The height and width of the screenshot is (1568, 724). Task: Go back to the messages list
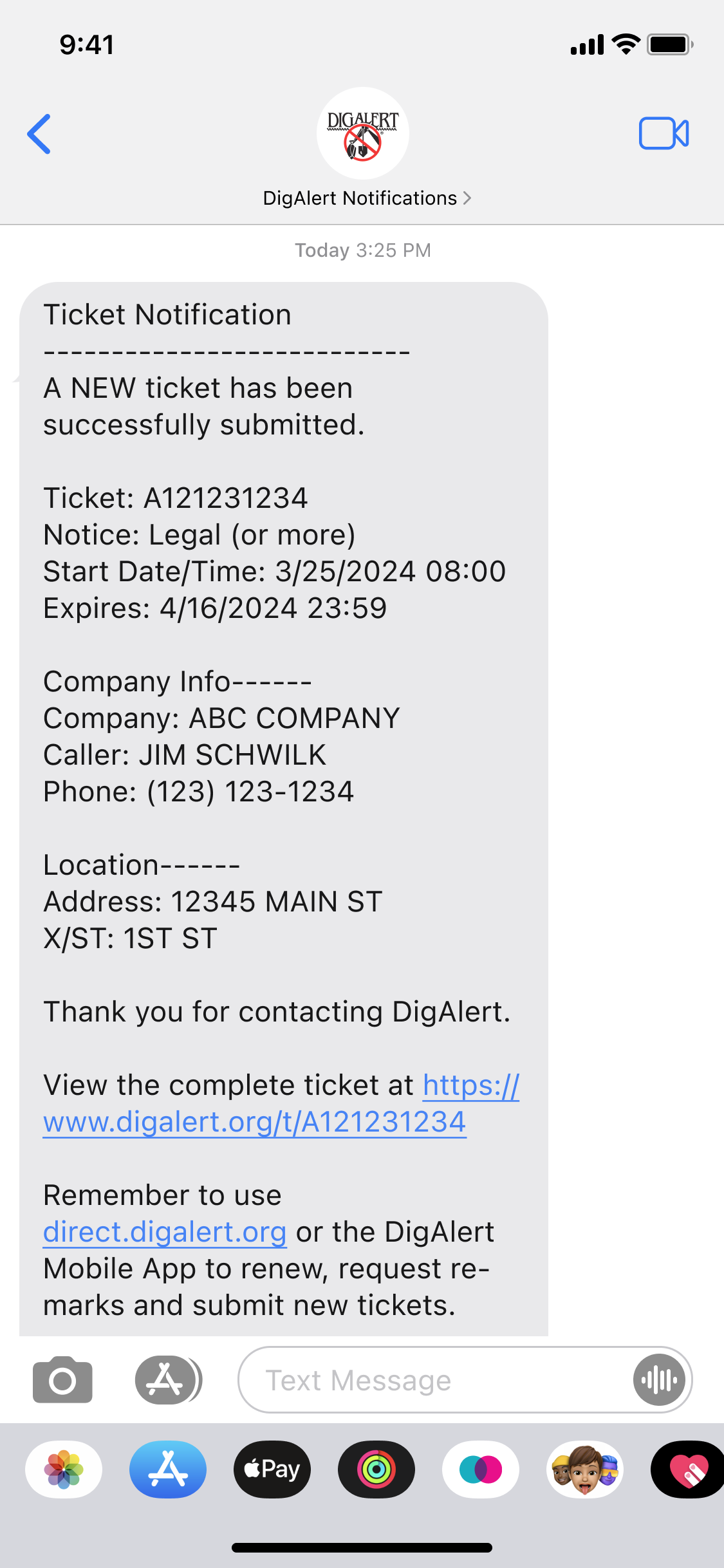(39, 134)
